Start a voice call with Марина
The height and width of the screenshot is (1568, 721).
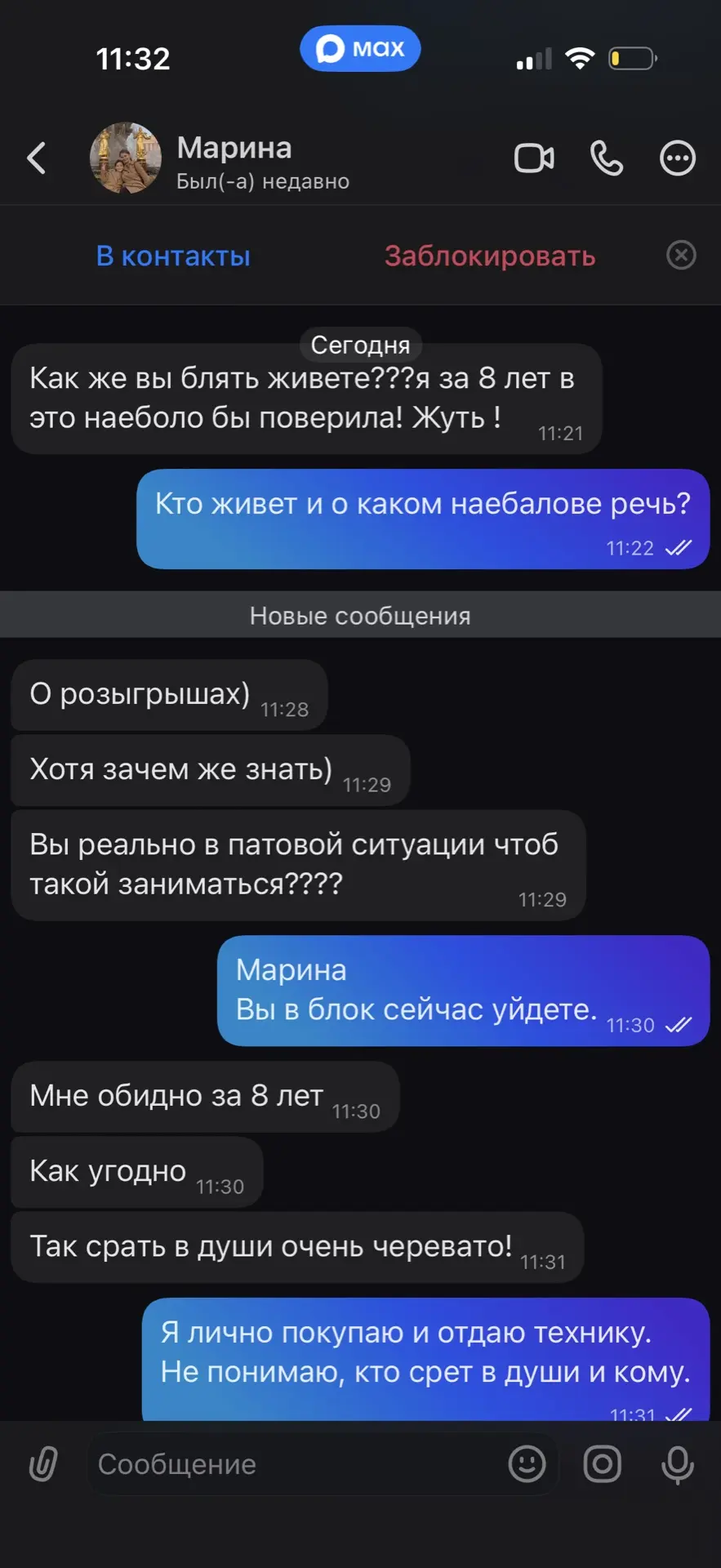point(606,158)
